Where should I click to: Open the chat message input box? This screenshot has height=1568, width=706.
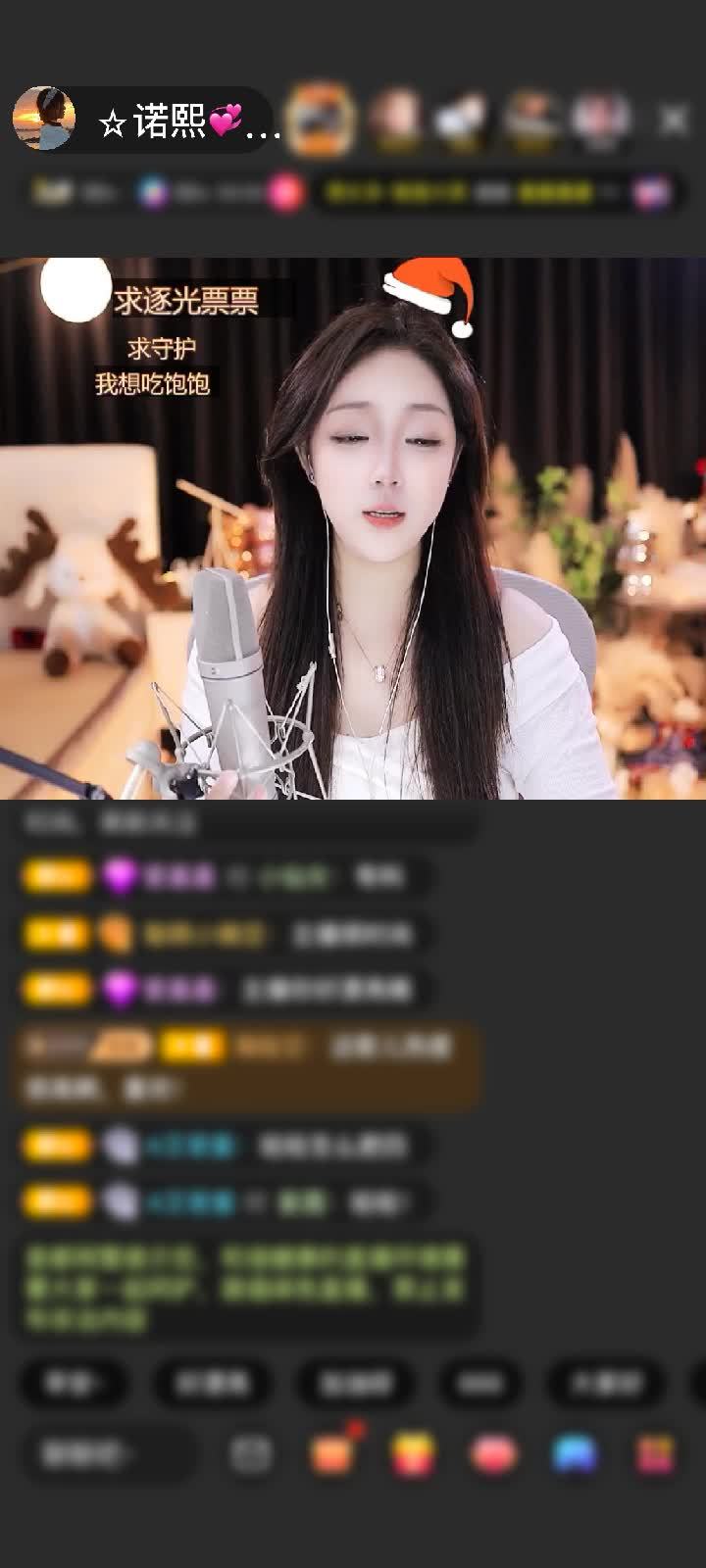108,1453
